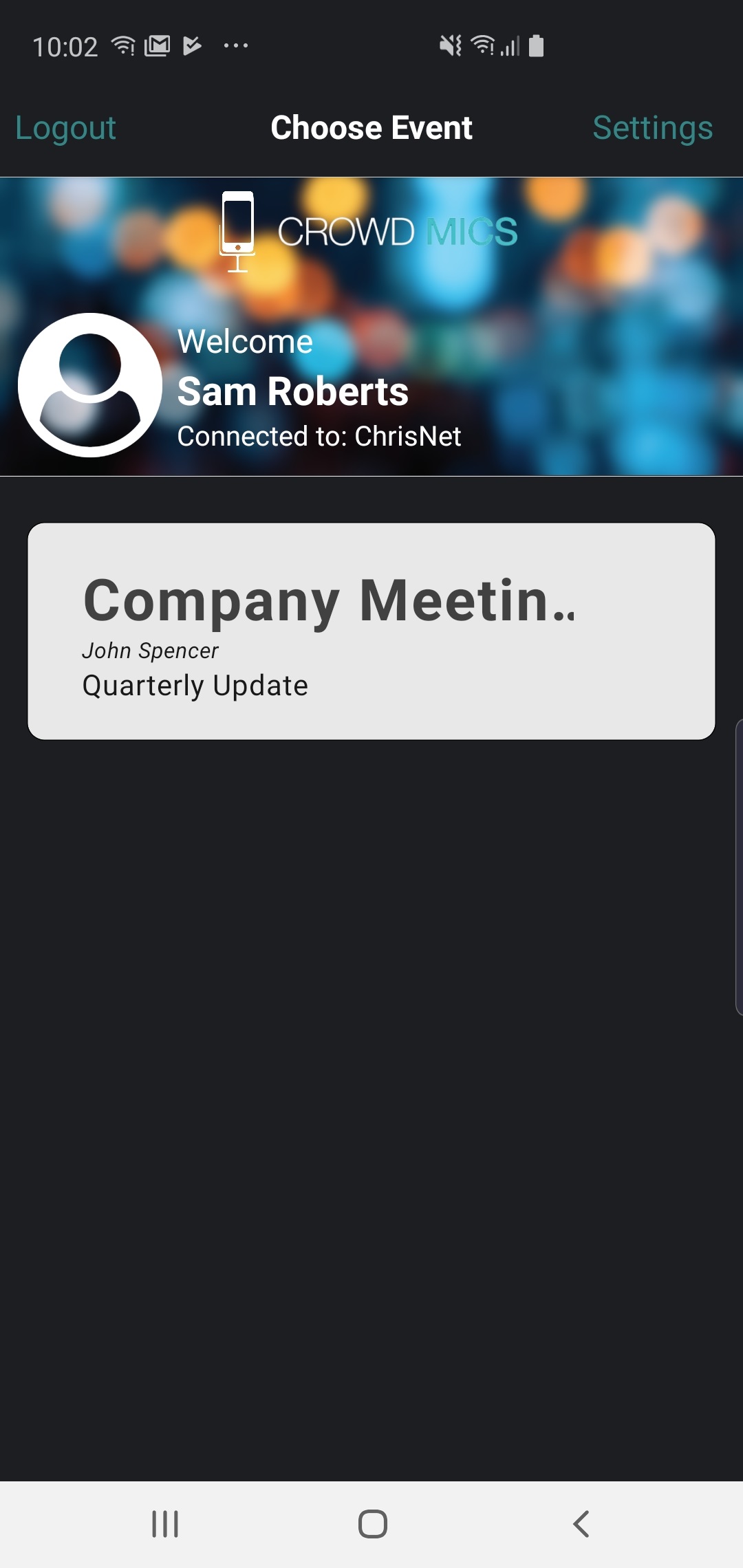The height and width of the screenshot is (1568, 743).
Task: Go back using the system back button
Action: coord(581,1524)
